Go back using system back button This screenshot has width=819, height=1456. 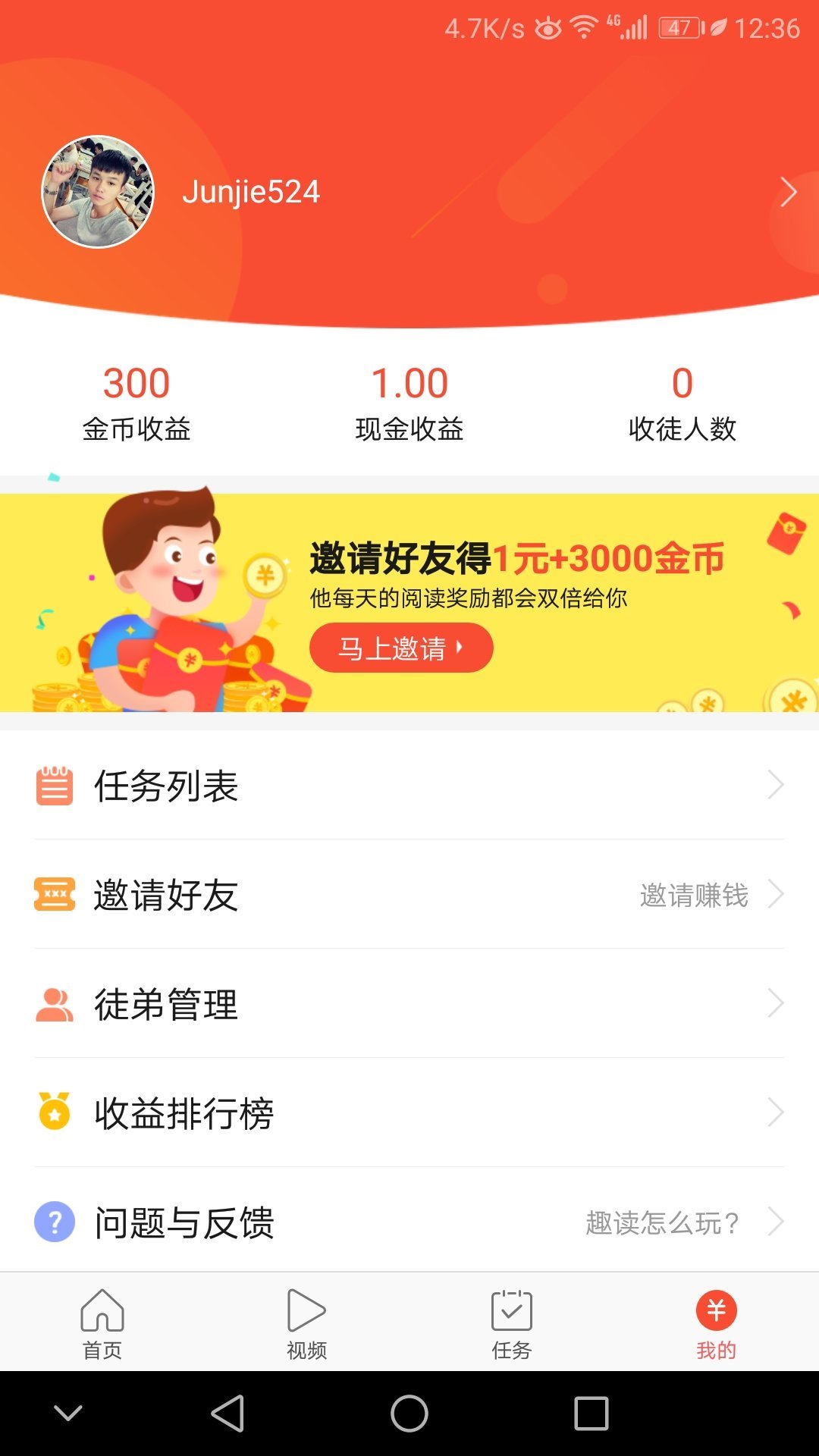coord(227,1414)
